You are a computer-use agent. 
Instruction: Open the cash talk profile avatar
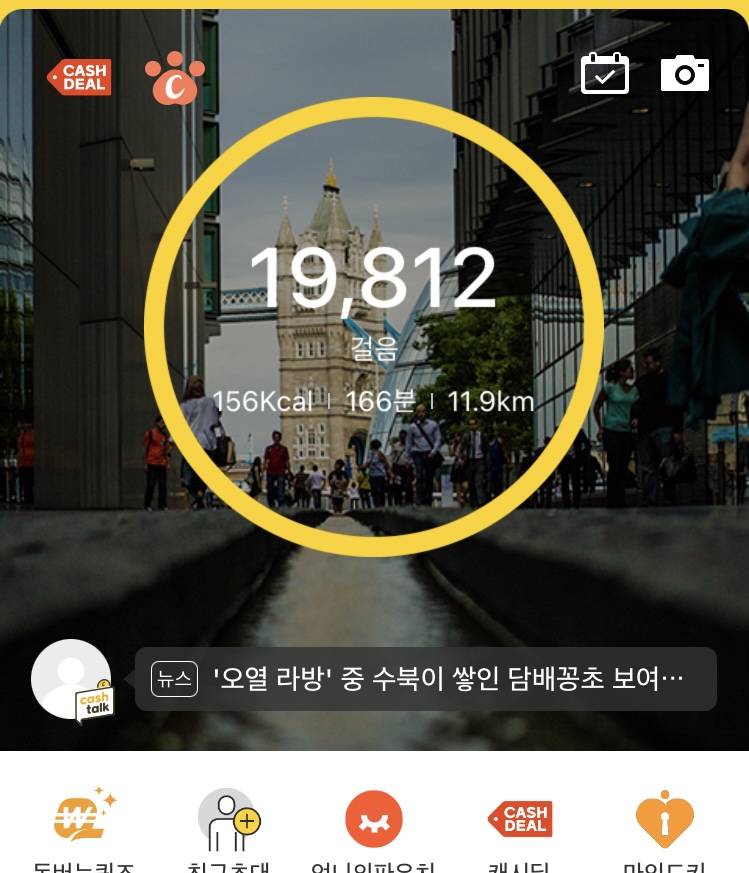point(72,680)
